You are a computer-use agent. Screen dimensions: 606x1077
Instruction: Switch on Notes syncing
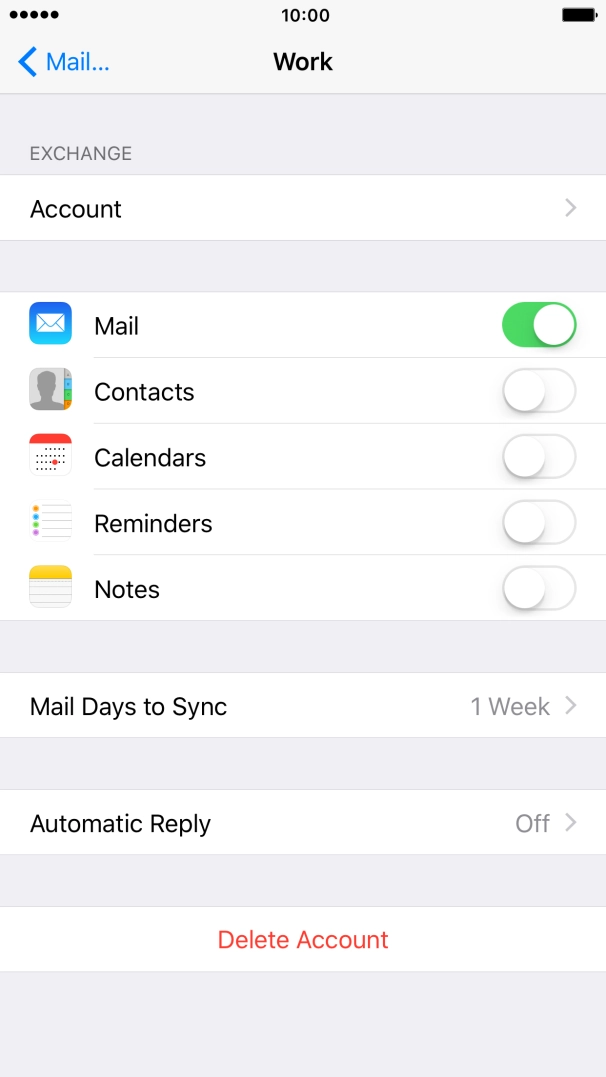(539, 589)
